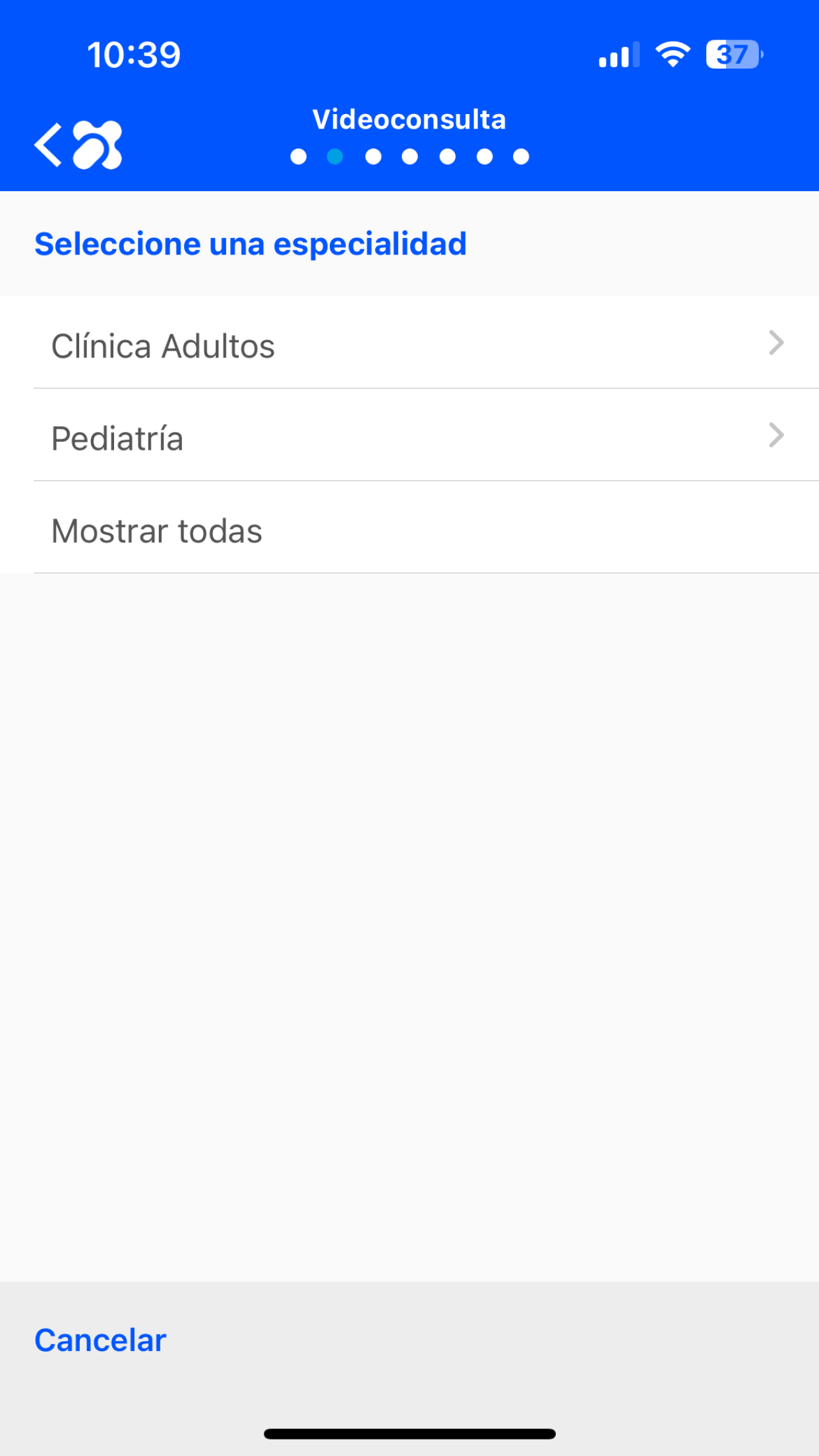Screen dimensions: 819x1456
Task: Choose the Pediatría specialty
Action: coord(409,435)
